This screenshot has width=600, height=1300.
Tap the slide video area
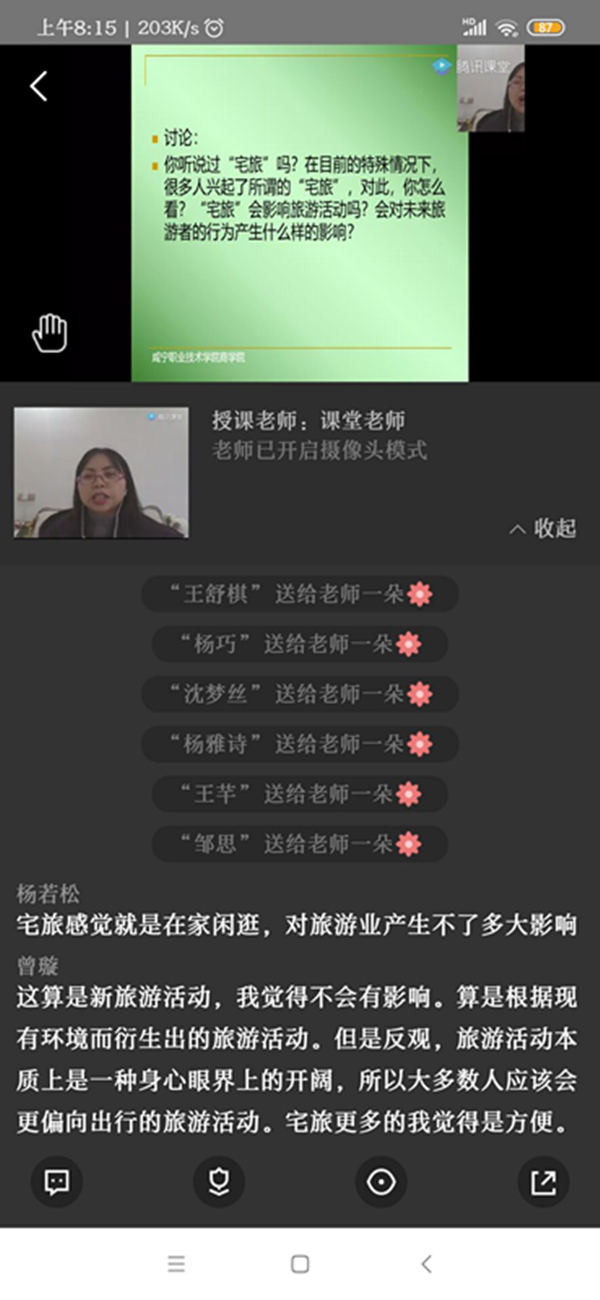(x=300, y=212)
